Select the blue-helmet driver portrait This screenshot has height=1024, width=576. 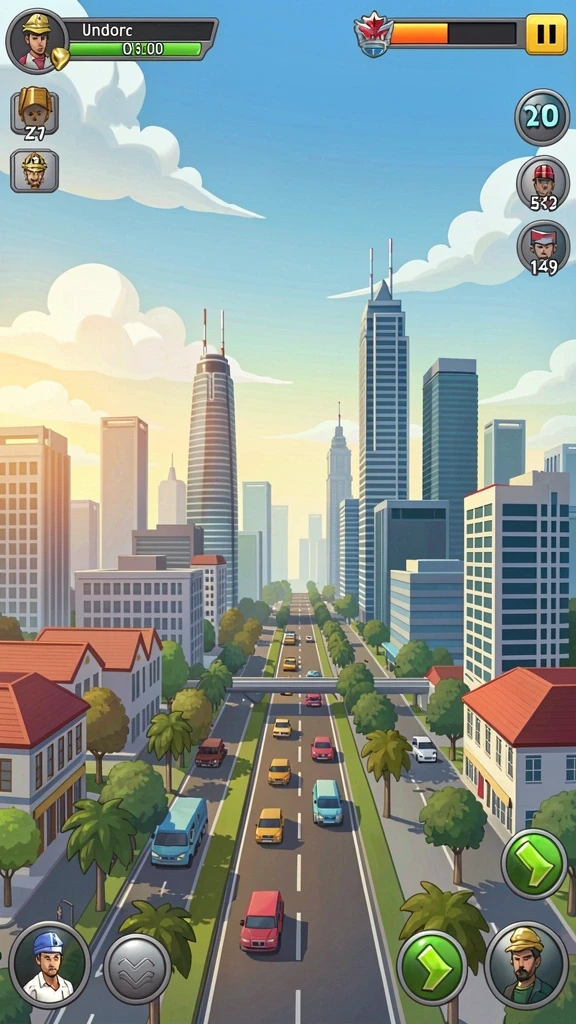[x=50, y=963]
